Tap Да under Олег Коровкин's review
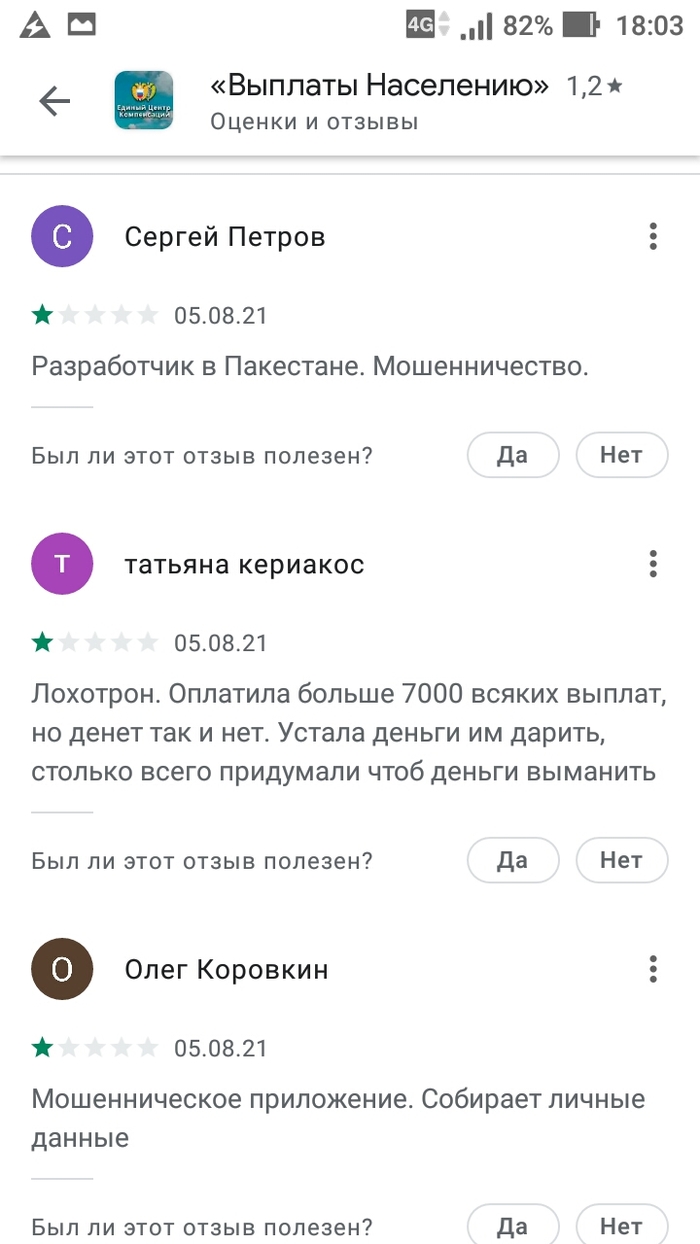The image size is (700, 1244). [x=512, y=1226]
